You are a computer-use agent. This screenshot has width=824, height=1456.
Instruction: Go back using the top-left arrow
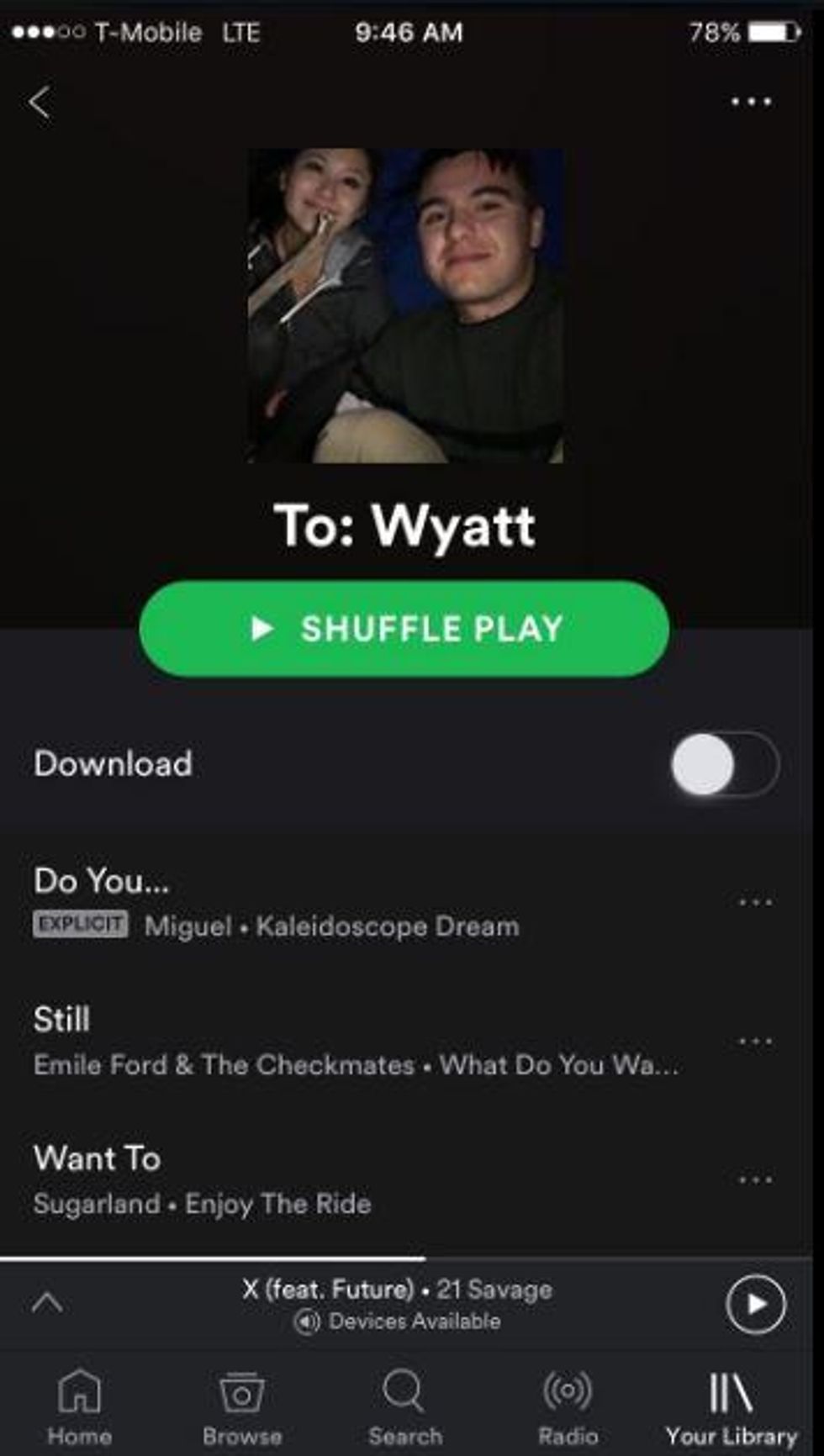click(40, 103)
